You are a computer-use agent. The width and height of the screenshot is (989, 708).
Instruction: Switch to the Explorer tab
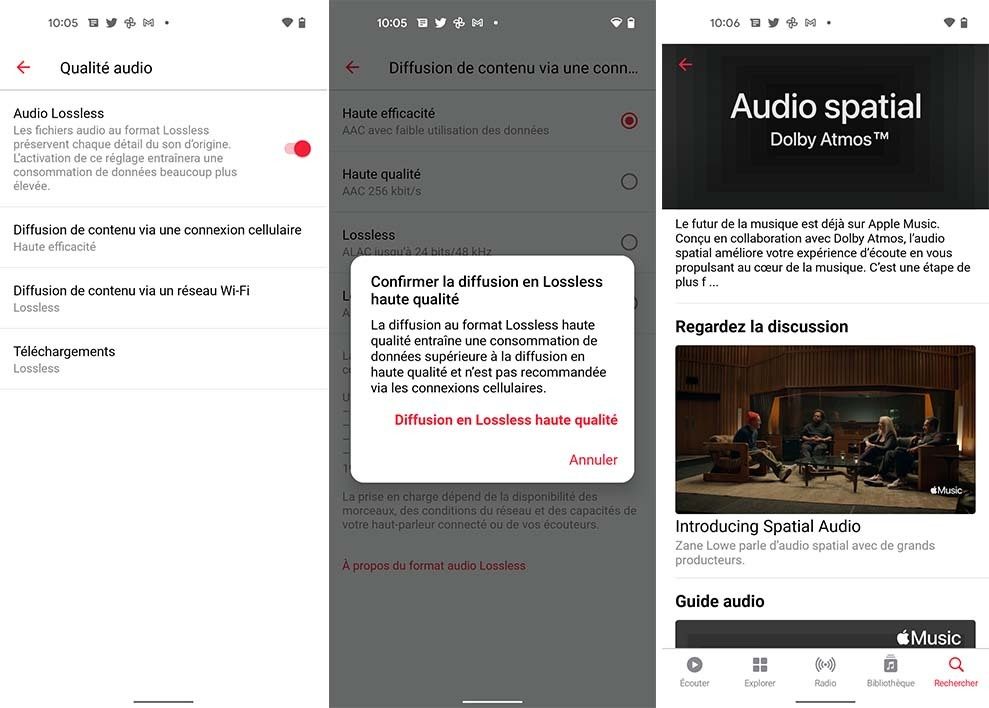pos(760,671)
